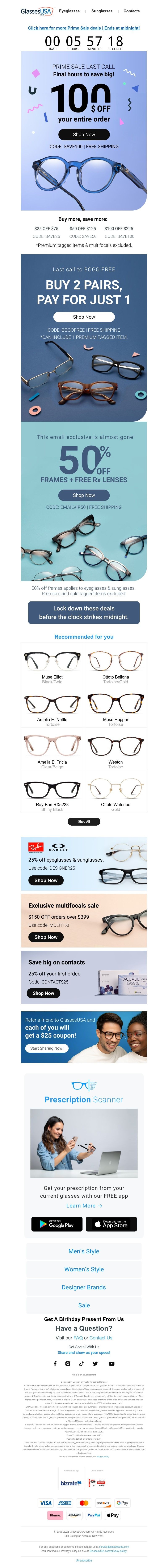Shop Now in Exclusive multifocals sale

pyautogui.click(x=46, y=937)
